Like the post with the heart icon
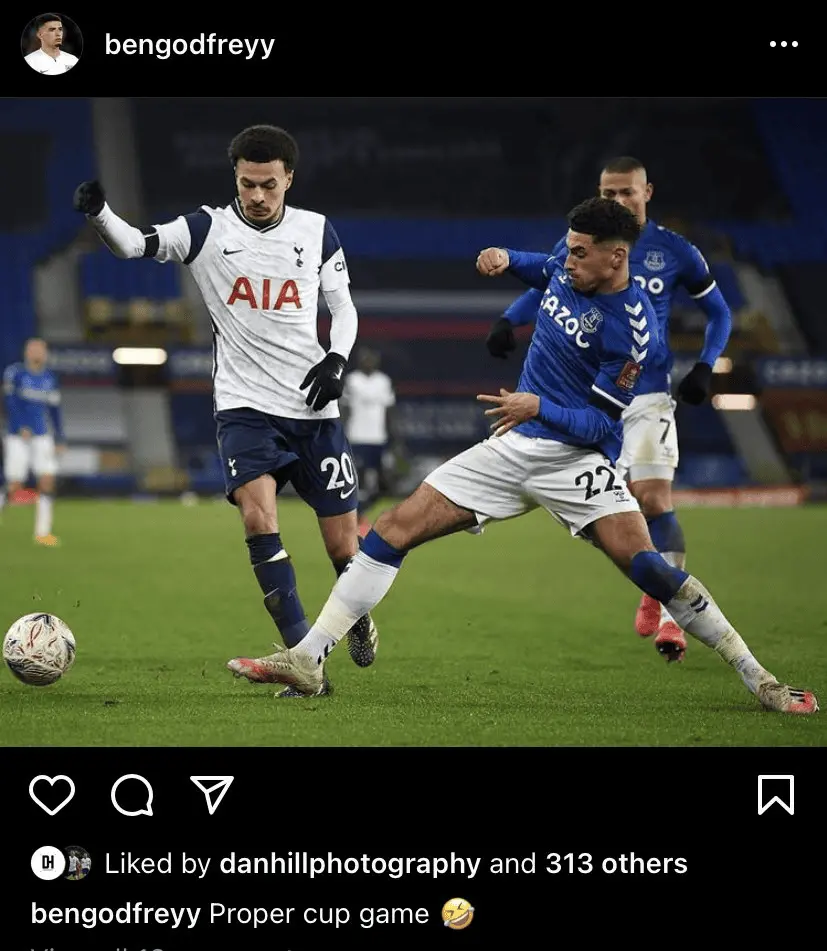 (52, 795)
